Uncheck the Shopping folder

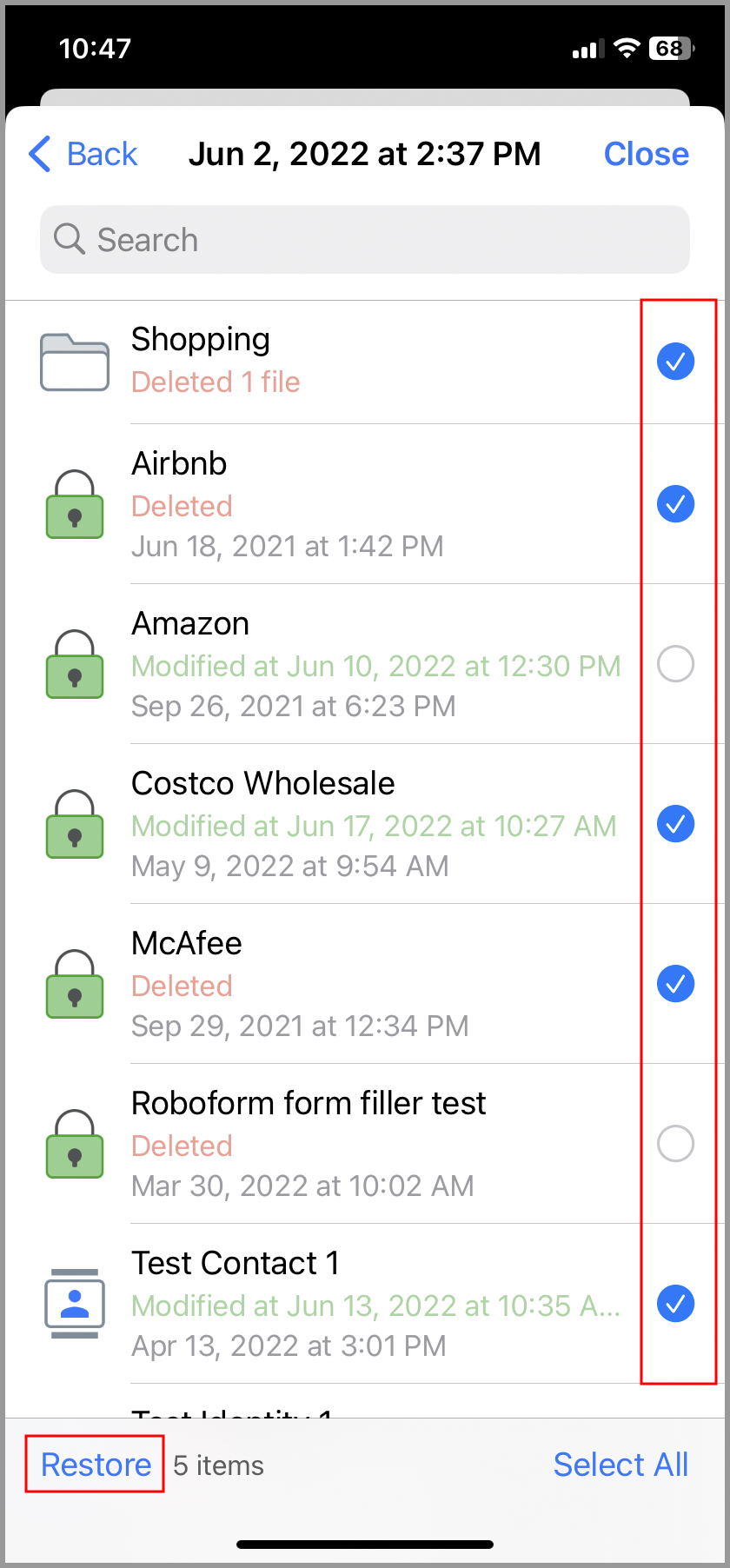point(675,362)
